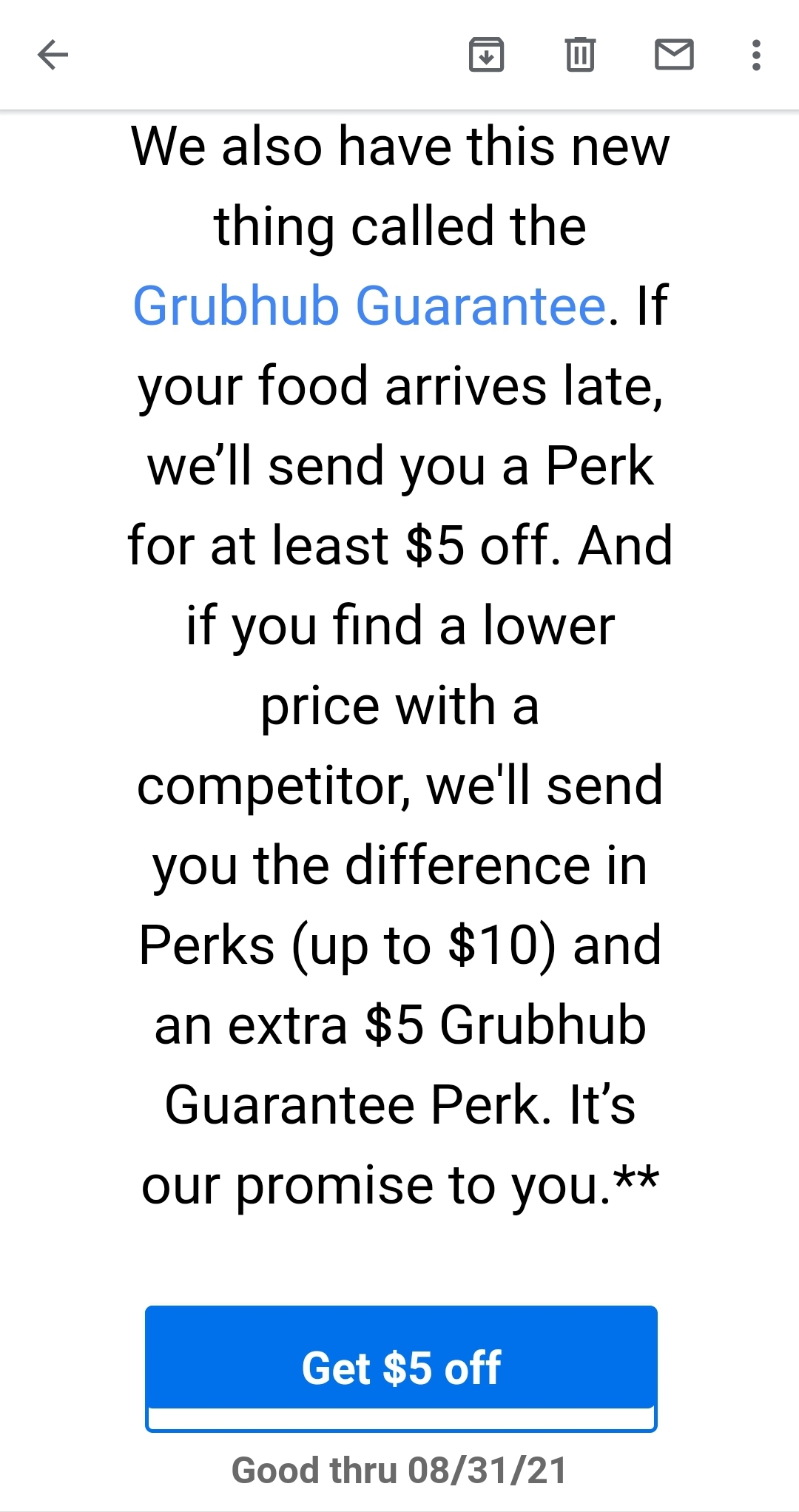Delete this email with trash icon
The height and width of the screenshot is (1512, 799).
(580, 55)
